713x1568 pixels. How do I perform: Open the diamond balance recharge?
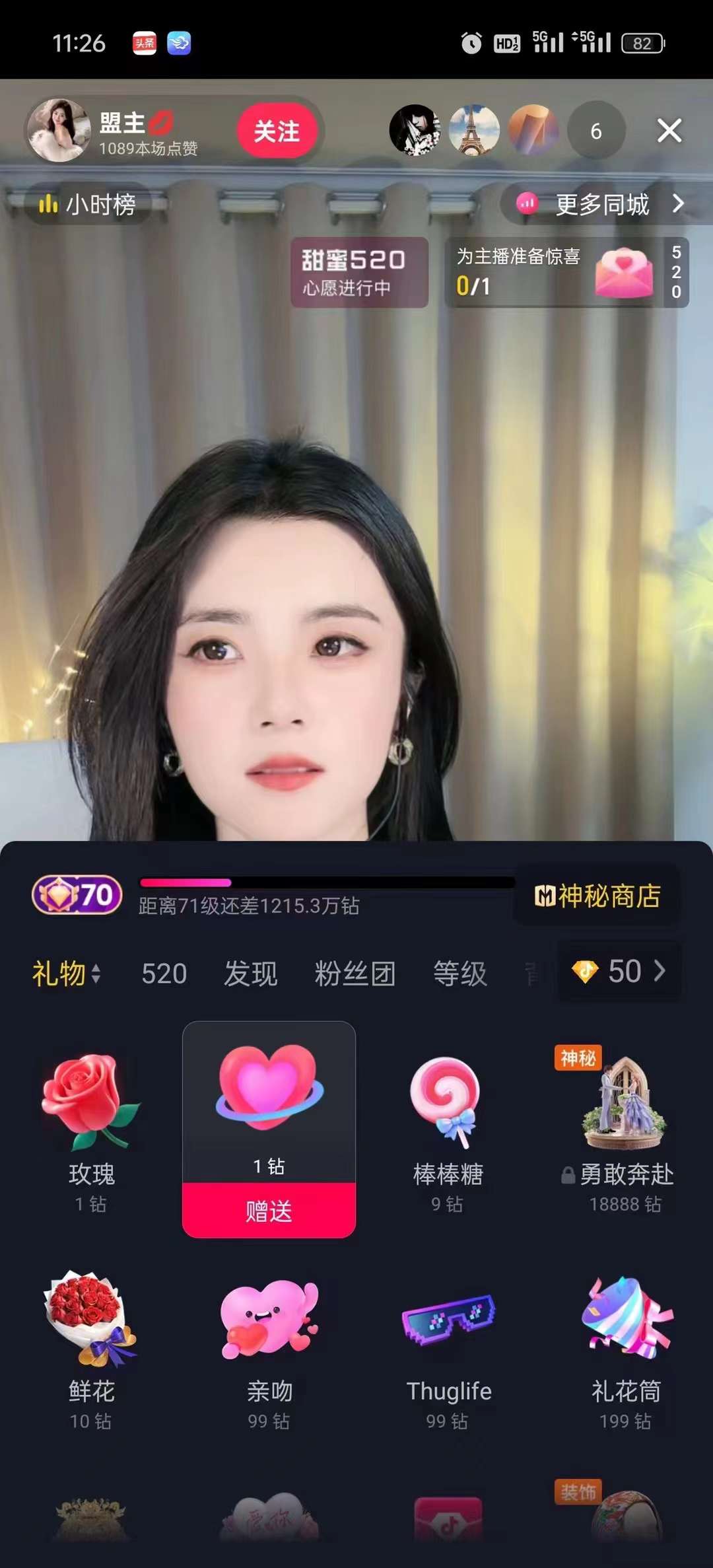pos(619,972)
